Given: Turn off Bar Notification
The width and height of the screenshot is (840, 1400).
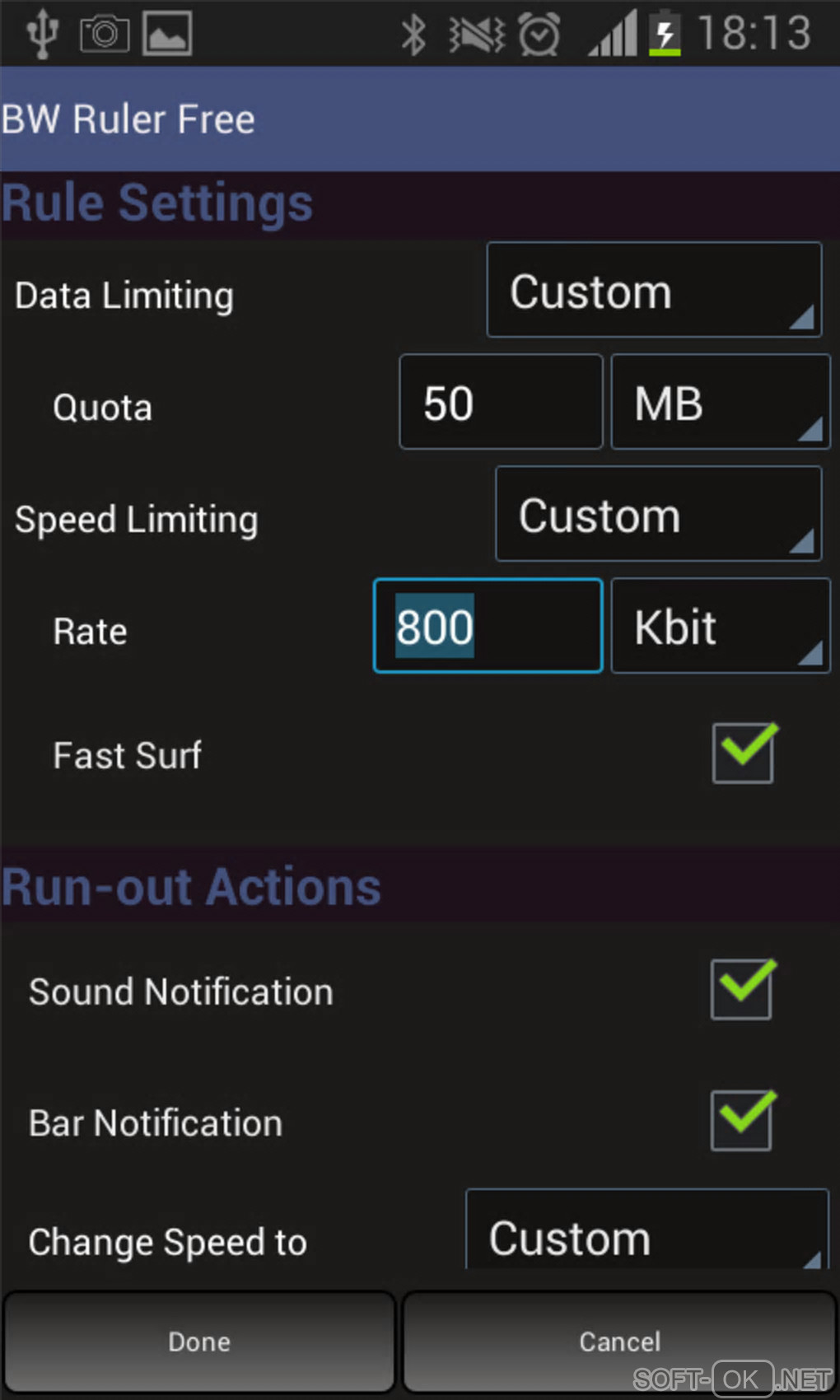Looking at the screenshot, I should pyautogui.click(x=741, y=1120).
